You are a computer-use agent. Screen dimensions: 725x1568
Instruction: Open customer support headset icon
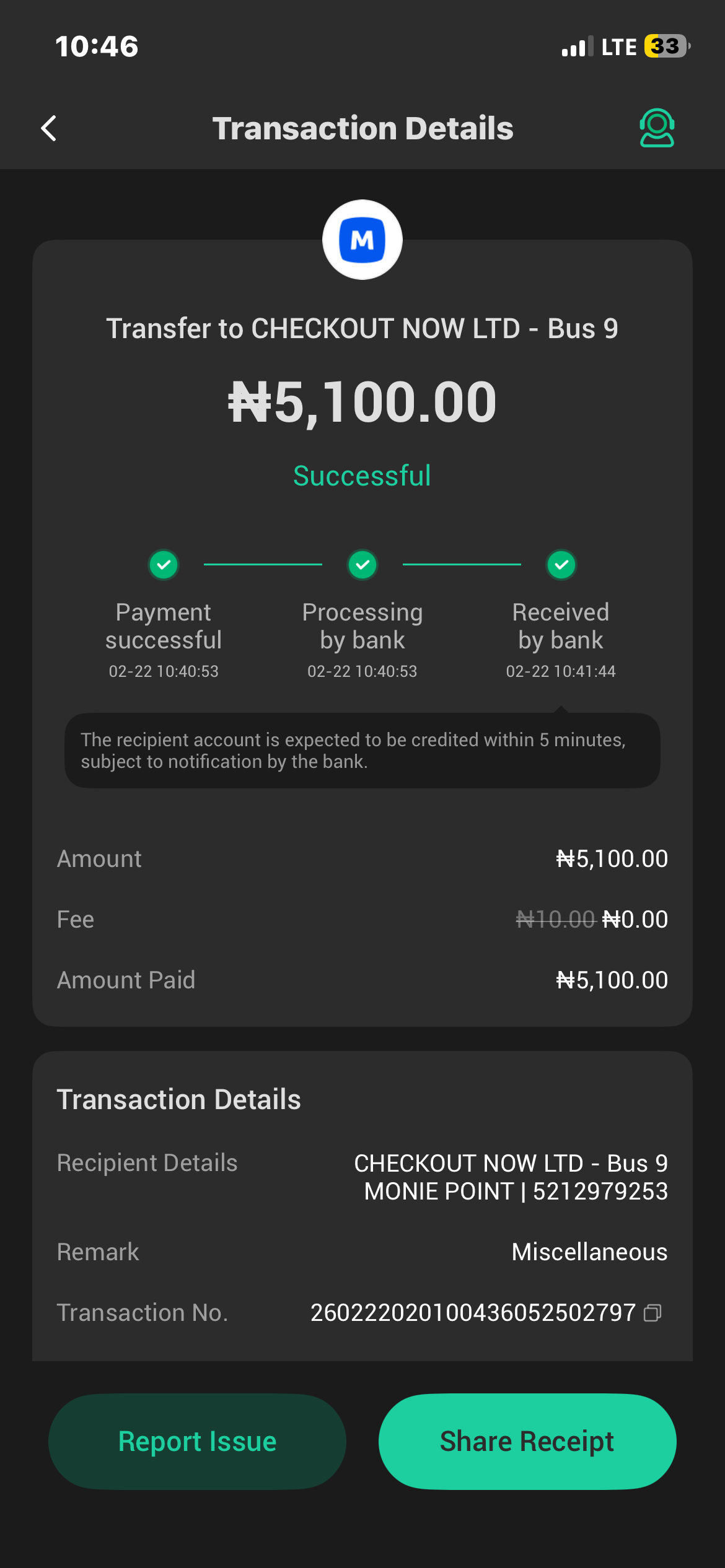(x=656, y=128)
